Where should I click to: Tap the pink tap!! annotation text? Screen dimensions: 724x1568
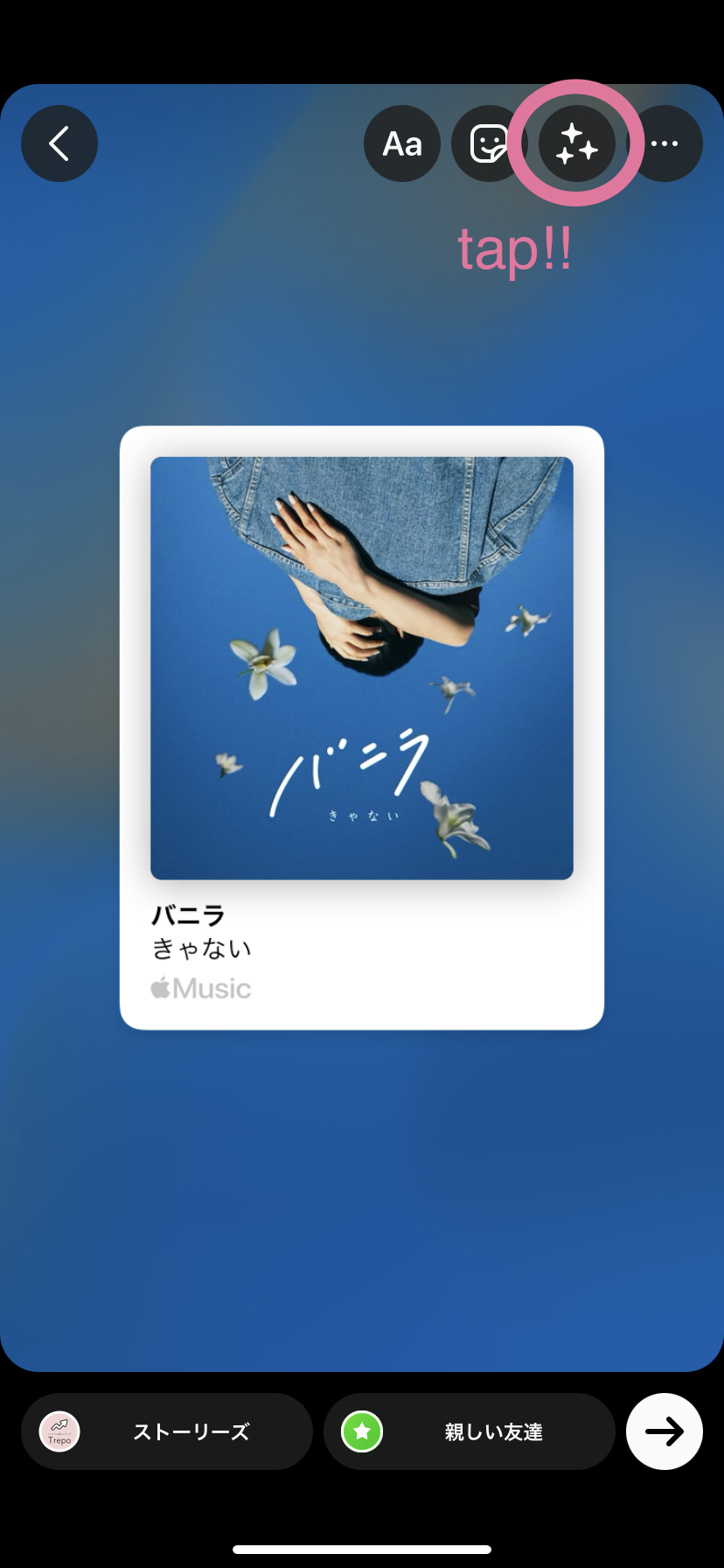[515, 248]
